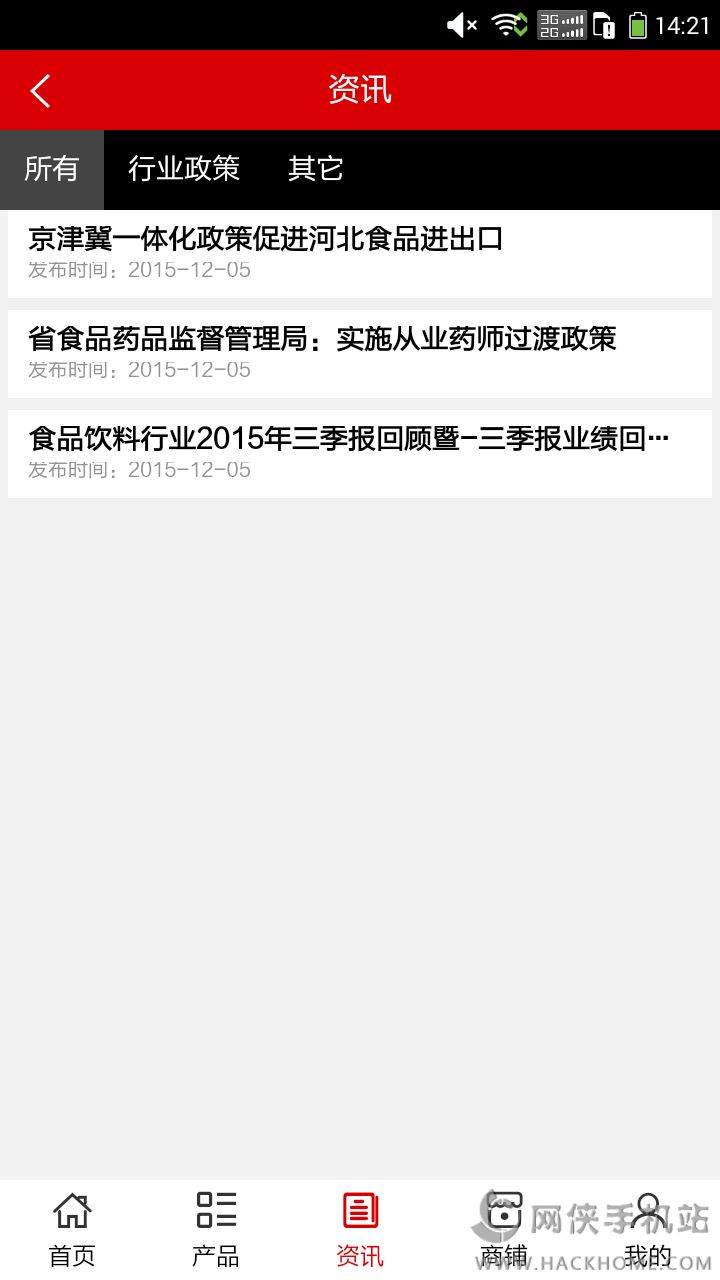Select the 所有 tab
720x1280 pixels.
pos(51,169)
